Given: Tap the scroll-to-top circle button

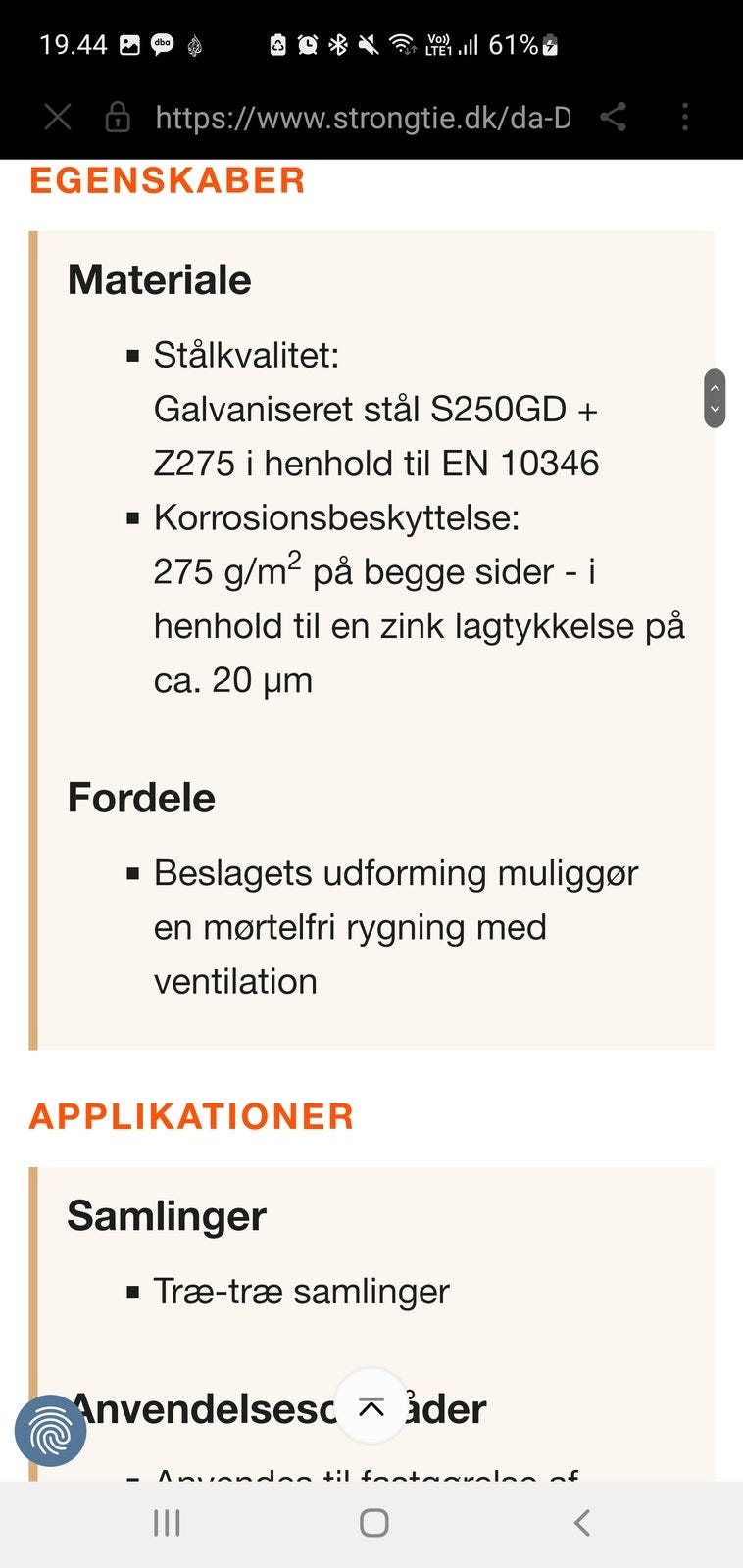Looking at the screenshot, I should (370, 1406).
